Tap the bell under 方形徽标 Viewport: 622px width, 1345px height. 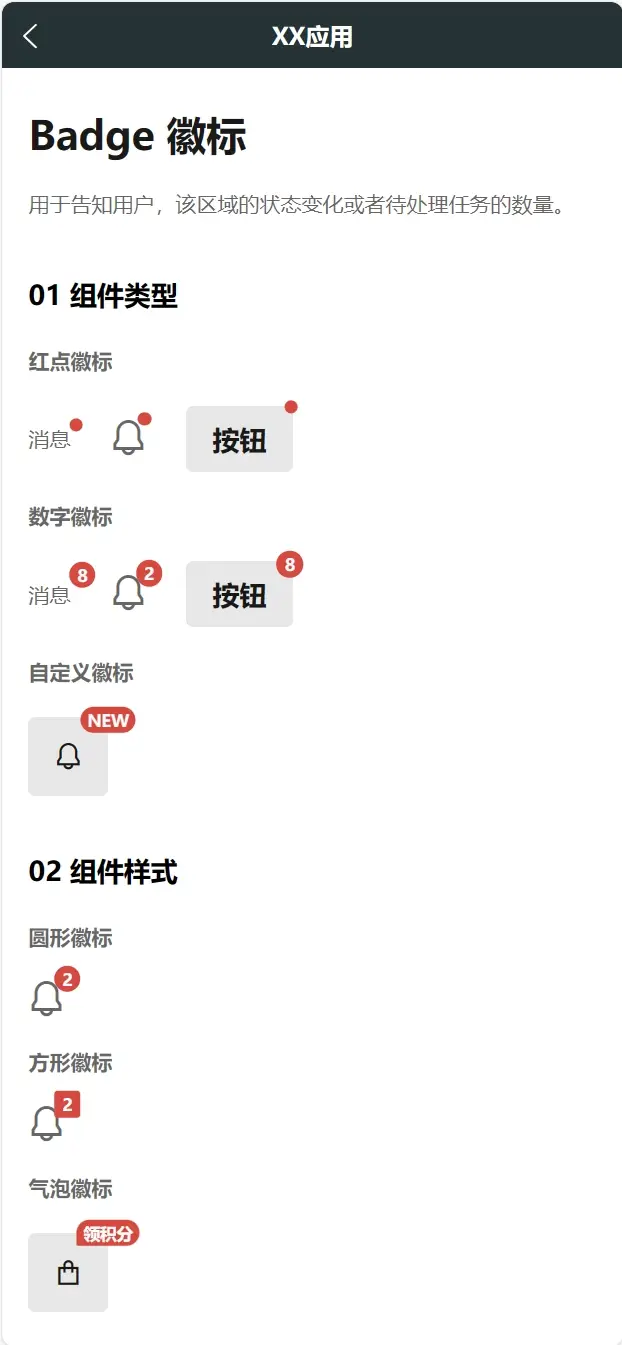point(46,1123)
